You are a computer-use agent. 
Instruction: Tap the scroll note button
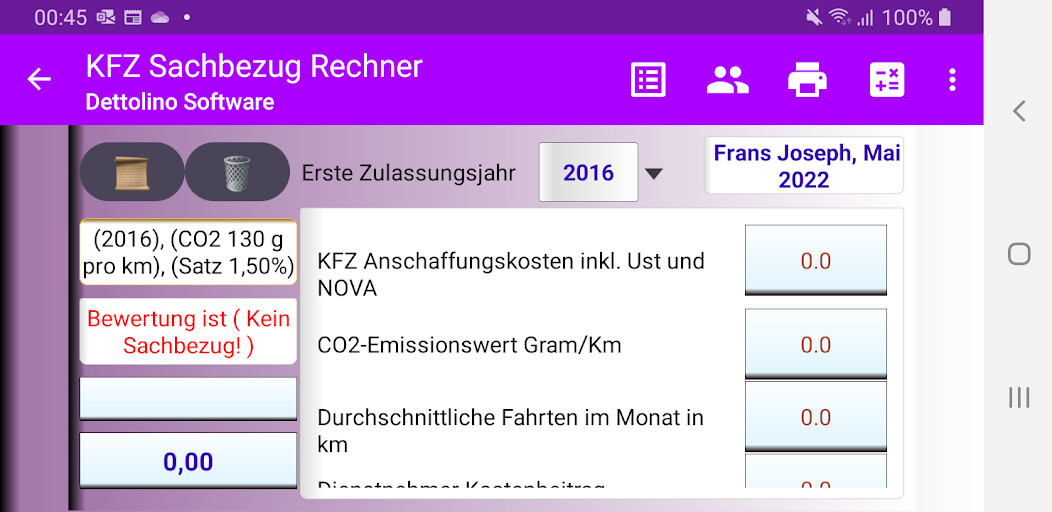(x=131, y=173)
